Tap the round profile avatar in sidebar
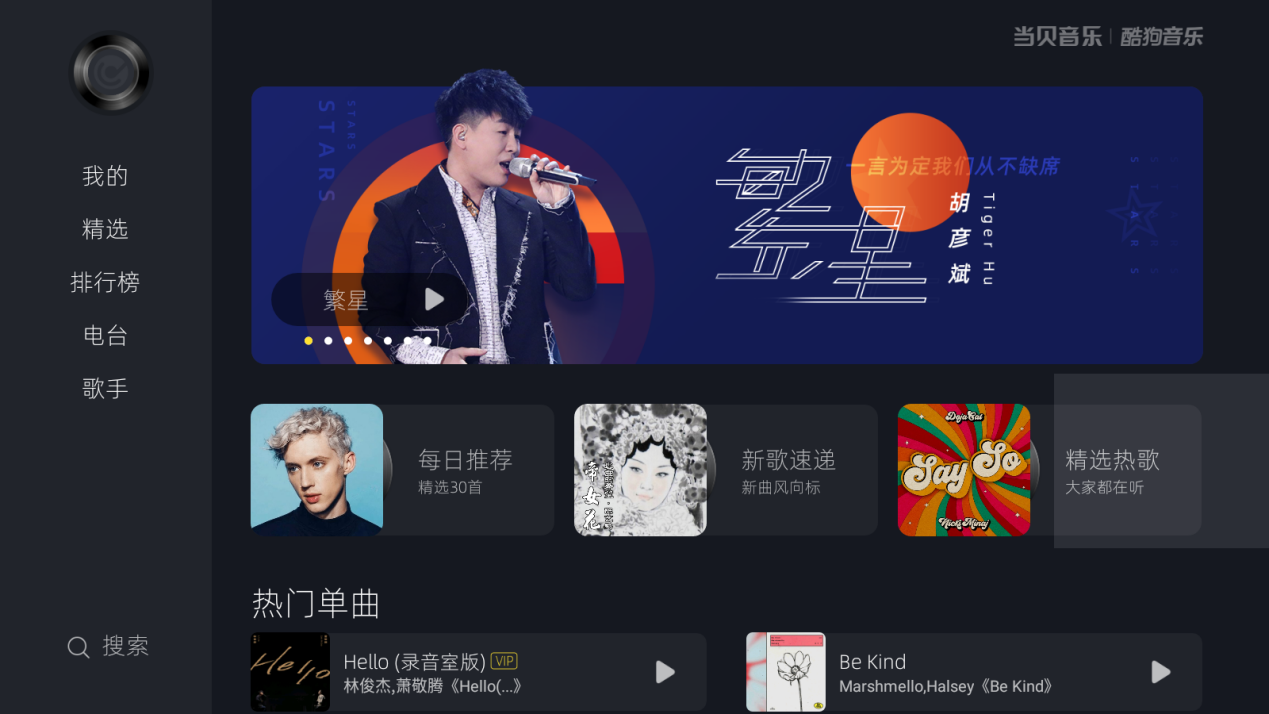This screenshot has width=1269, height=714. (111, 73)
